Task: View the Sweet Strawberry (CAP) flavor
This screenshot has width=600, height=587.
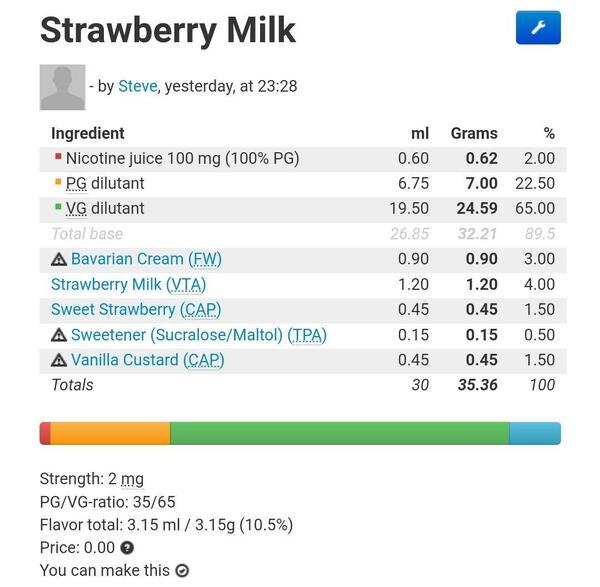Action: click(136, 309)
